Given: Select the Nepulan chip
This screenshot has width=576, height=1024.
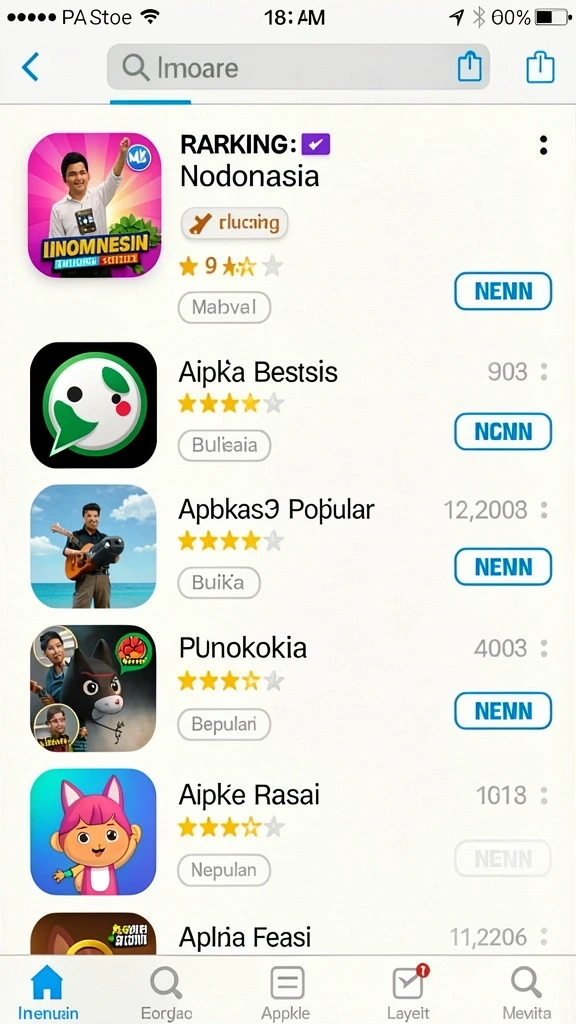Looking at the screenshot, I should click(224, 870).
